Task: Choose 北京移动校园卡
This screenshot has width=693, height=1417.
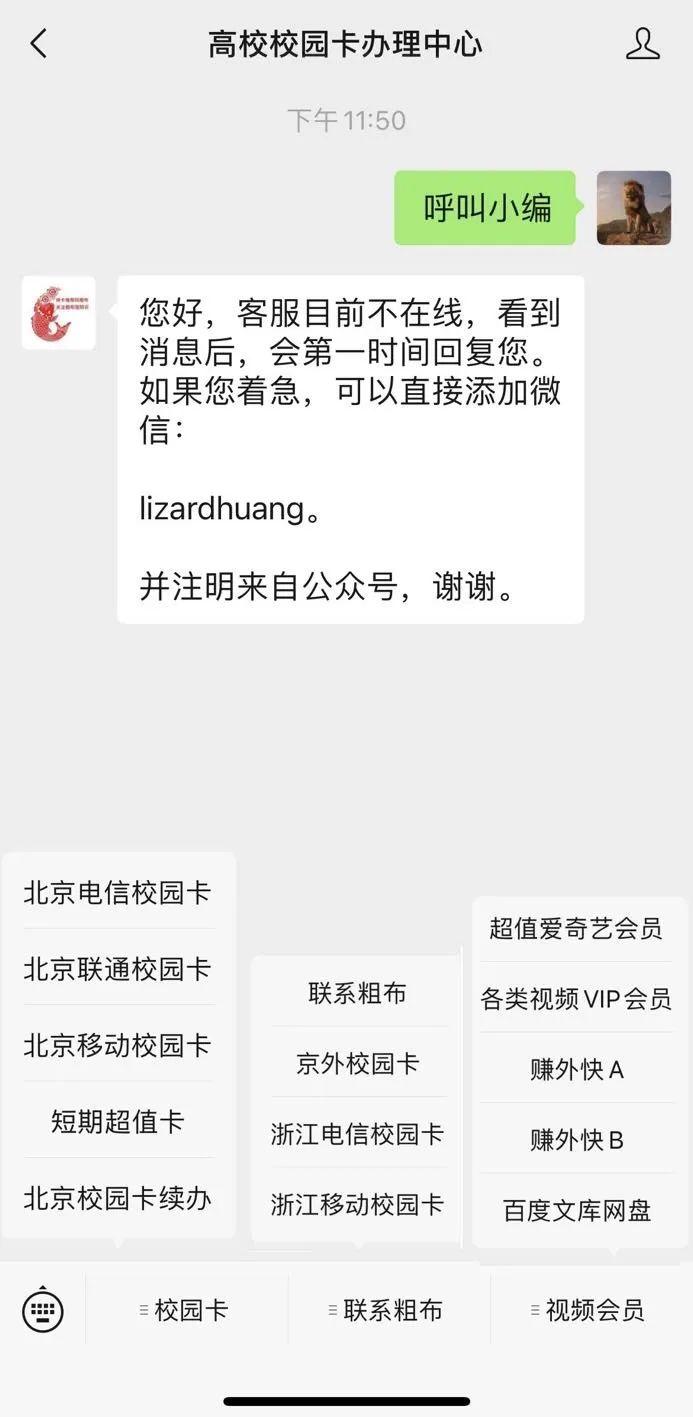Action: point(118,1045)
